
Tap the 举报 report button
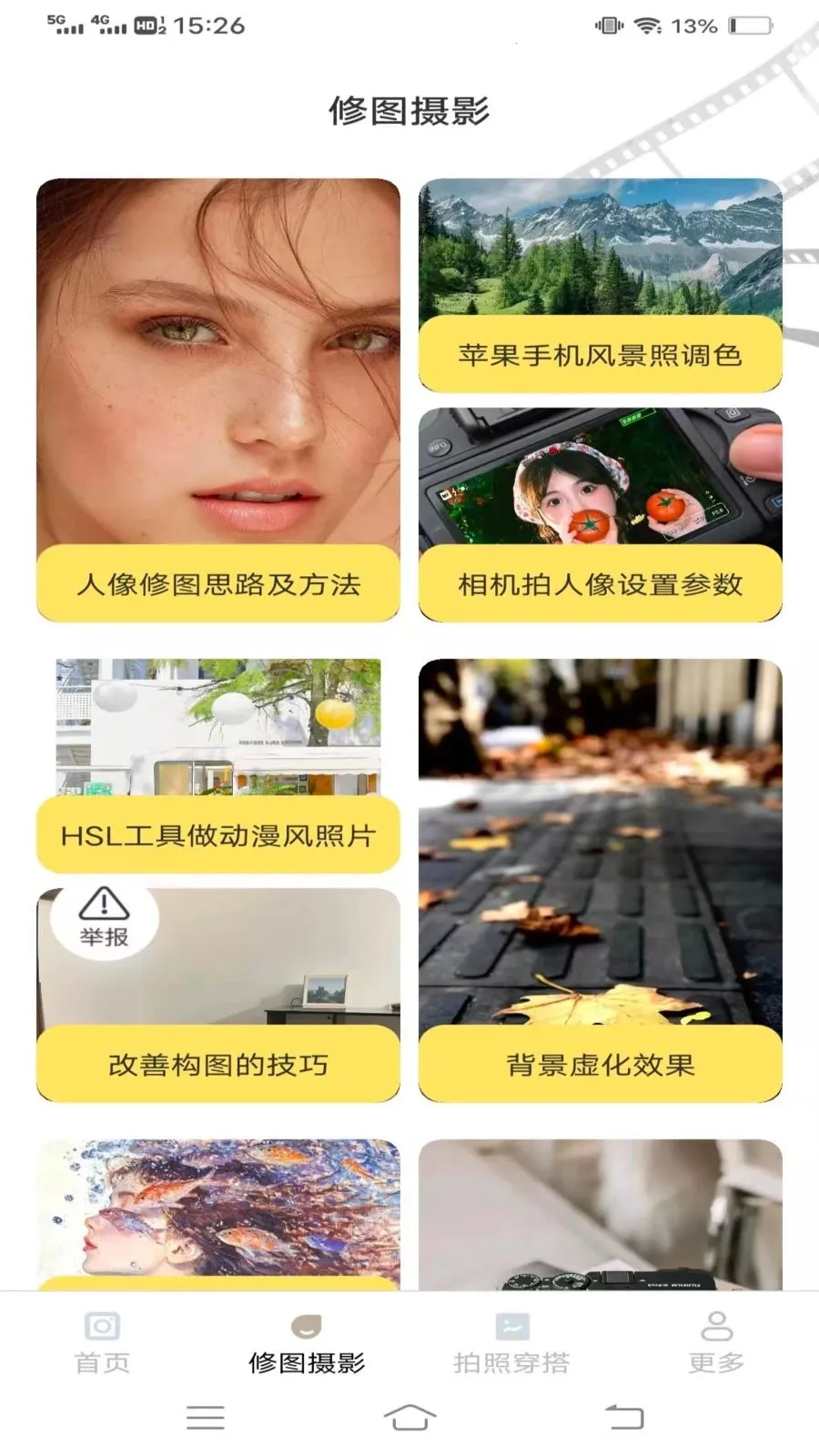pos(104,917)
